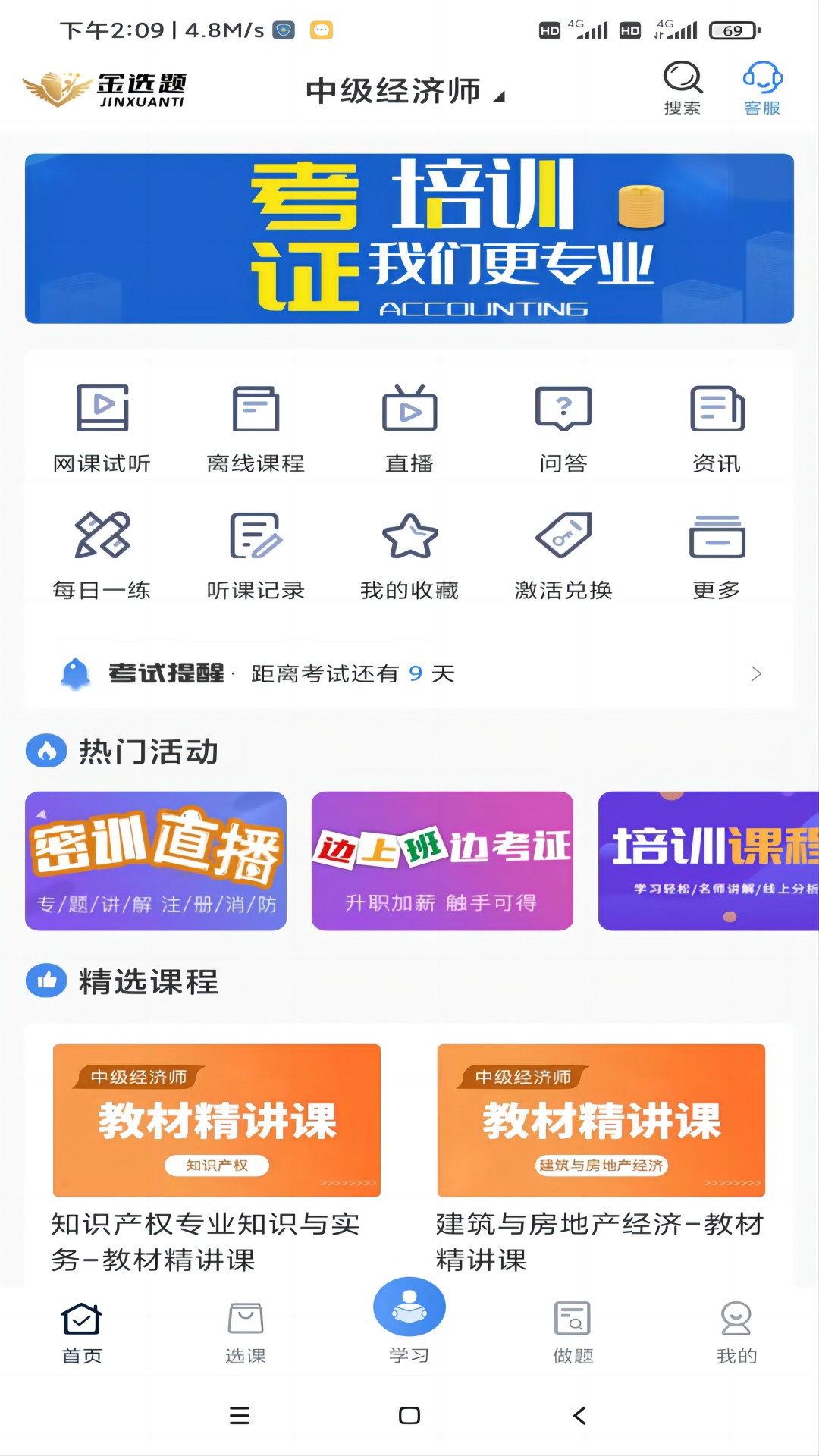View 我的收藏 favorites

click(x=409, y=557)
